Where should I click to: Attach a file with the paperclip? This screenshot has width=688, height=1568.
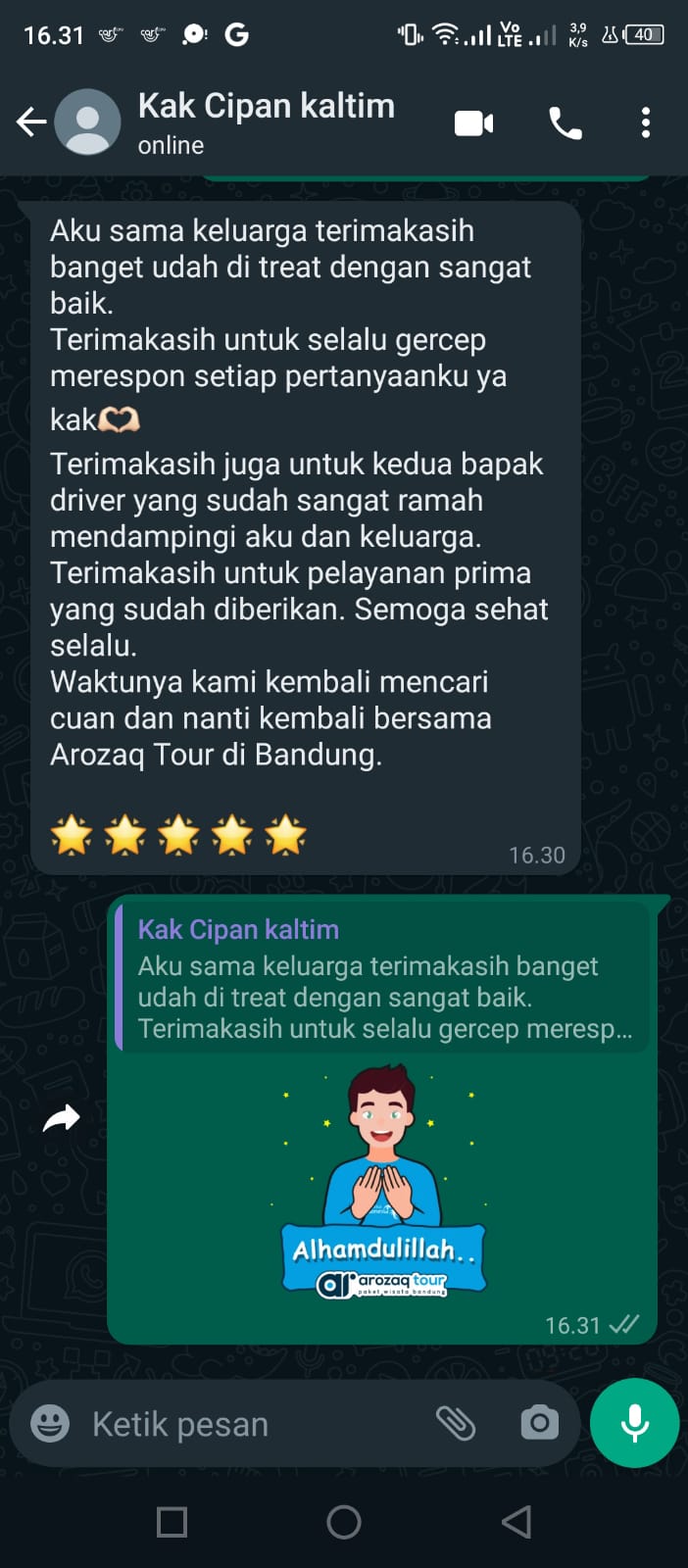[x=456, y=1423]
